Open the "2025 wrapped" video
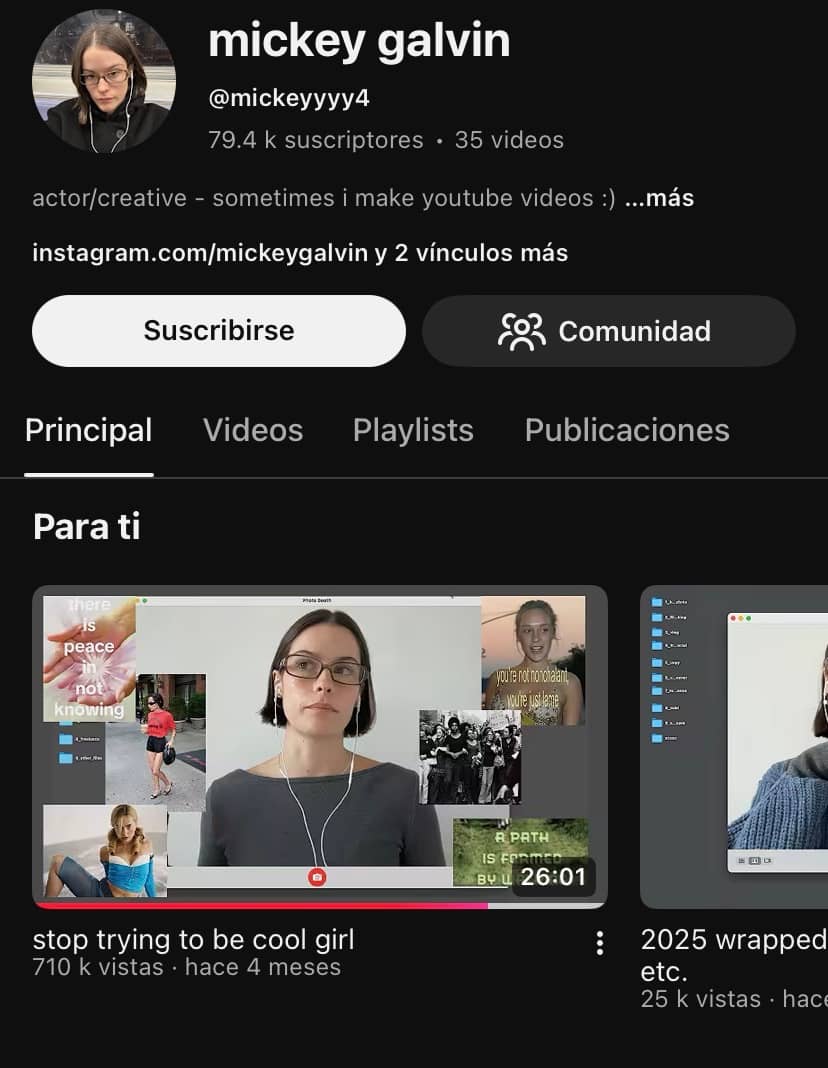828x1068 pixels. [734, 747]
